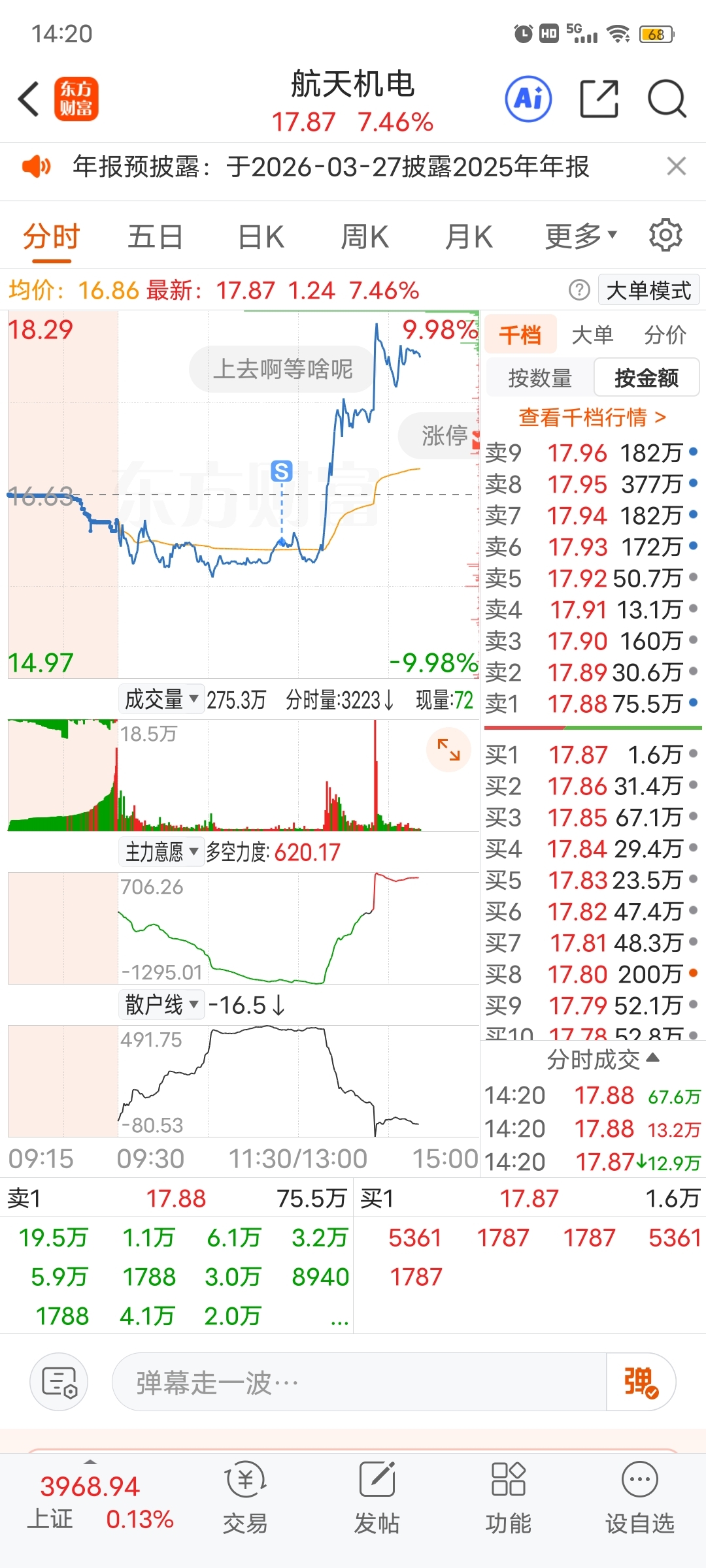The height and width of the screenshot is (1568, 706).
Task: Open the search magnifier
Action: tap(667, 99)
